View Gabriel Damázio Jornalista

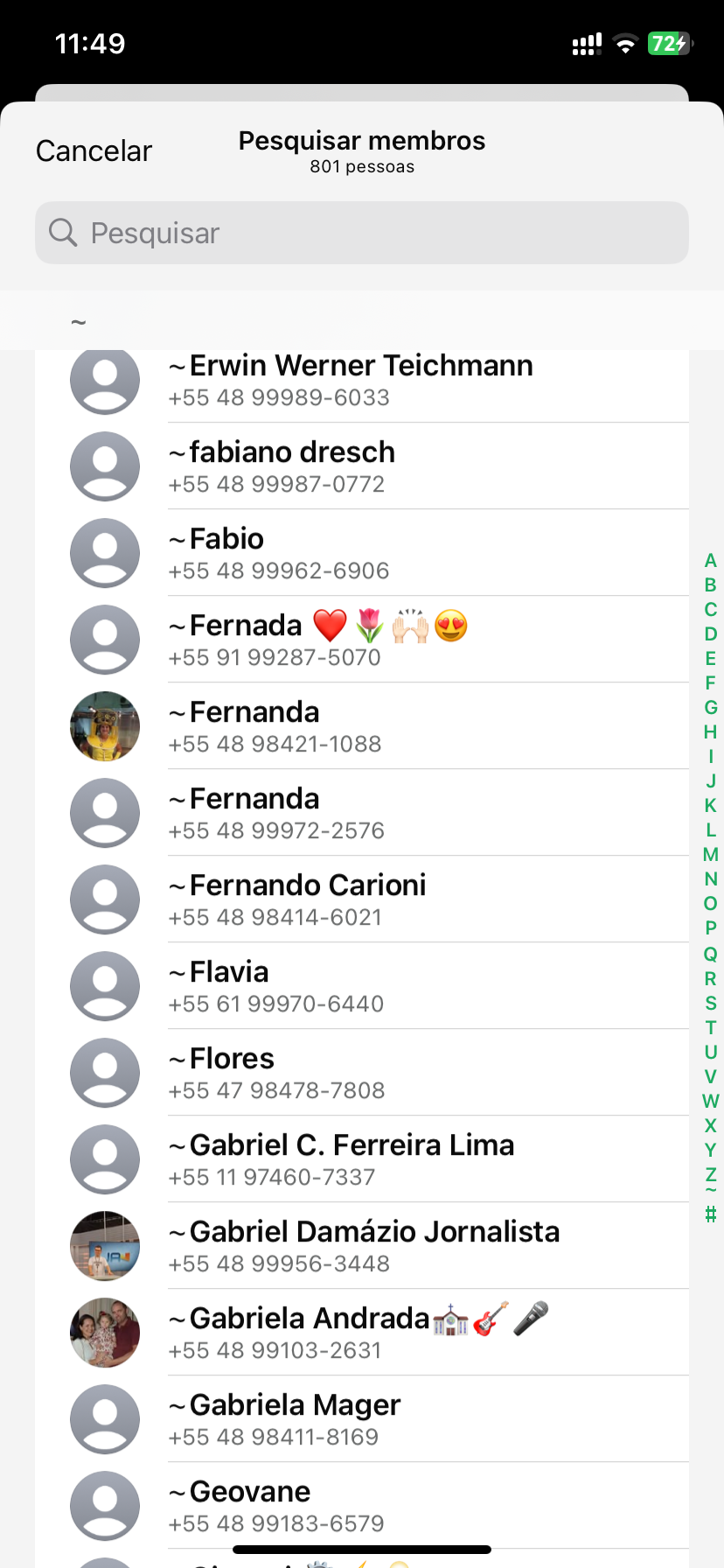point(360,1246)
